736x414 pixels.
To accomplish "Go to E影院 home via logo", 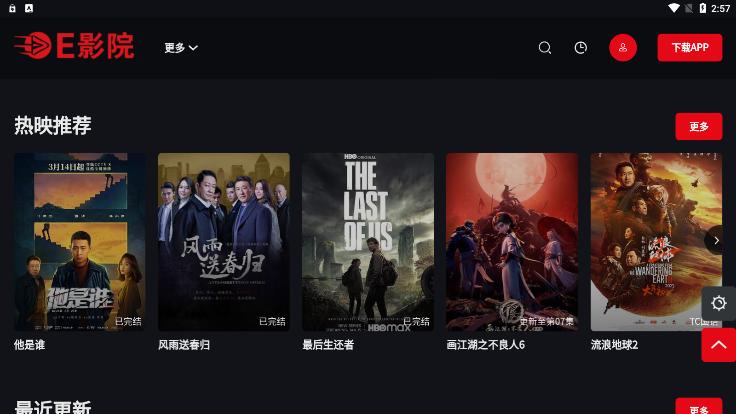I will point(74,46).
